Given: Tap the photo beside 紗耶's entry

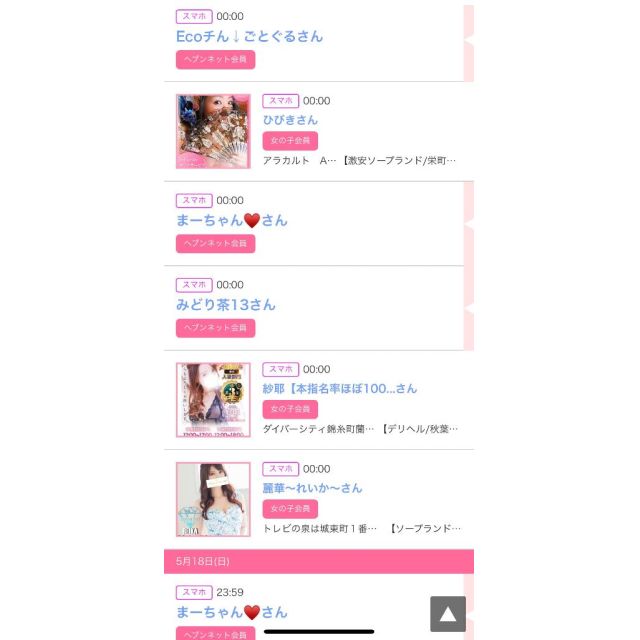Looking at the screenshot, I should pyautogui.click(x=213, y=400).
